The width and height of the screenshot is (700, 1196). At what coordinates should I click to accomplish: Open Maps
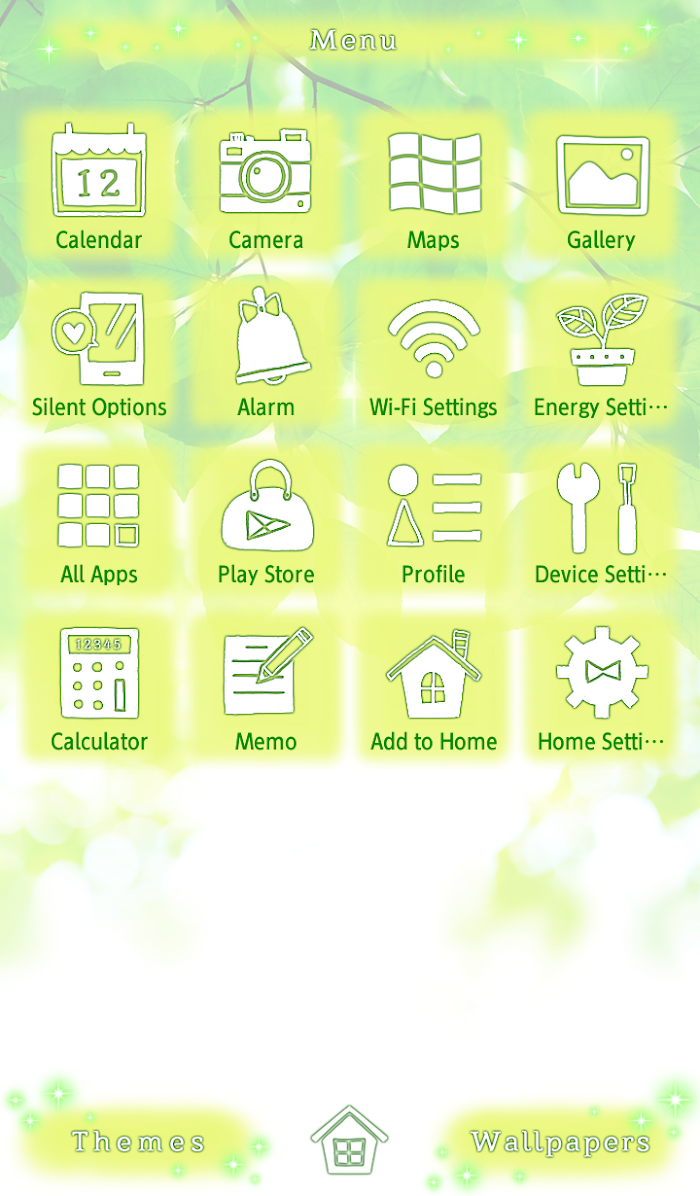(x=434, y=187)
